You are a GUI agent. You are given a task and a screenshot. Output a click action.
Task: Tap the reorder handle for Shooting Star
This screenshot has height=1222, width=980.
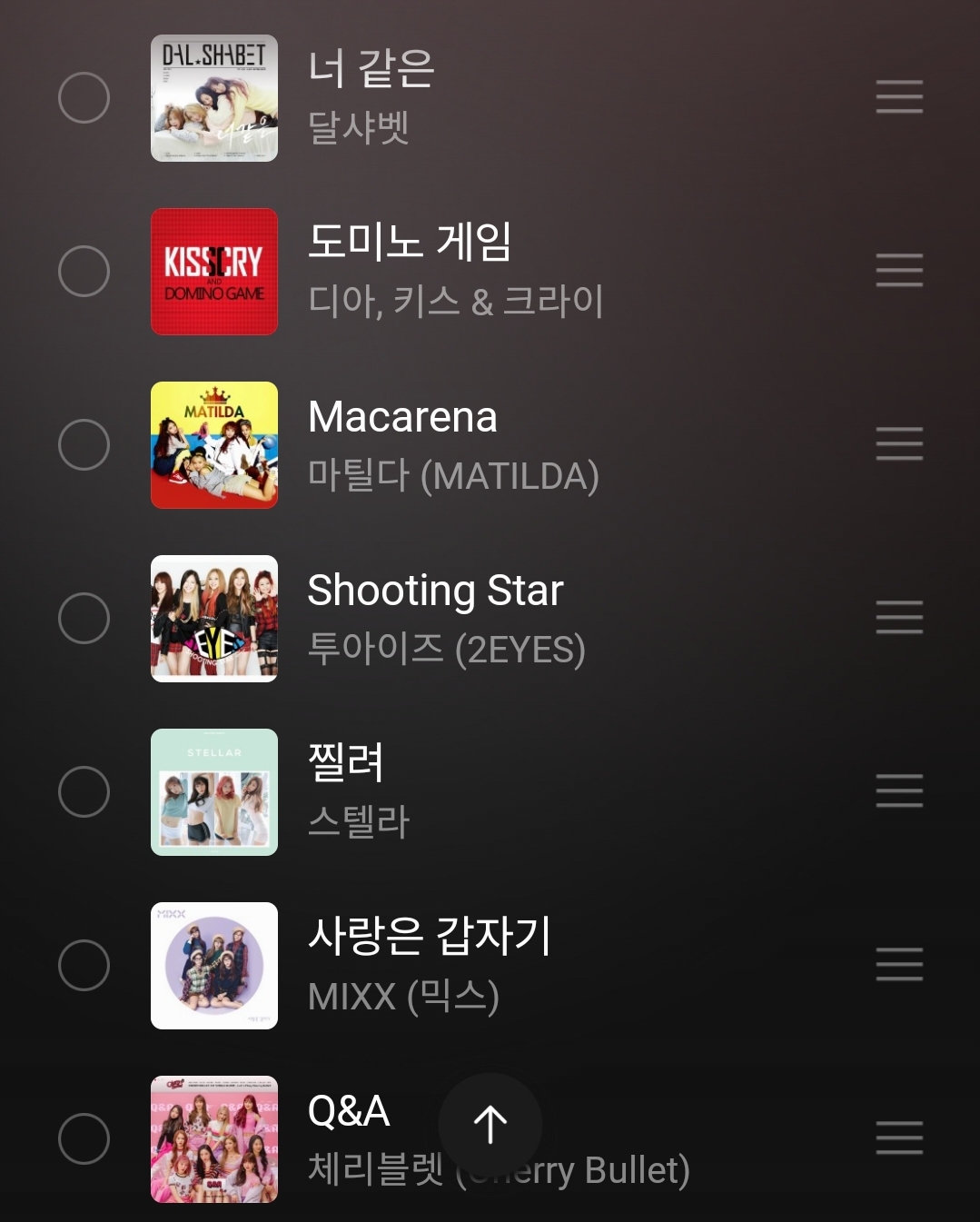[x=899, y=618]
